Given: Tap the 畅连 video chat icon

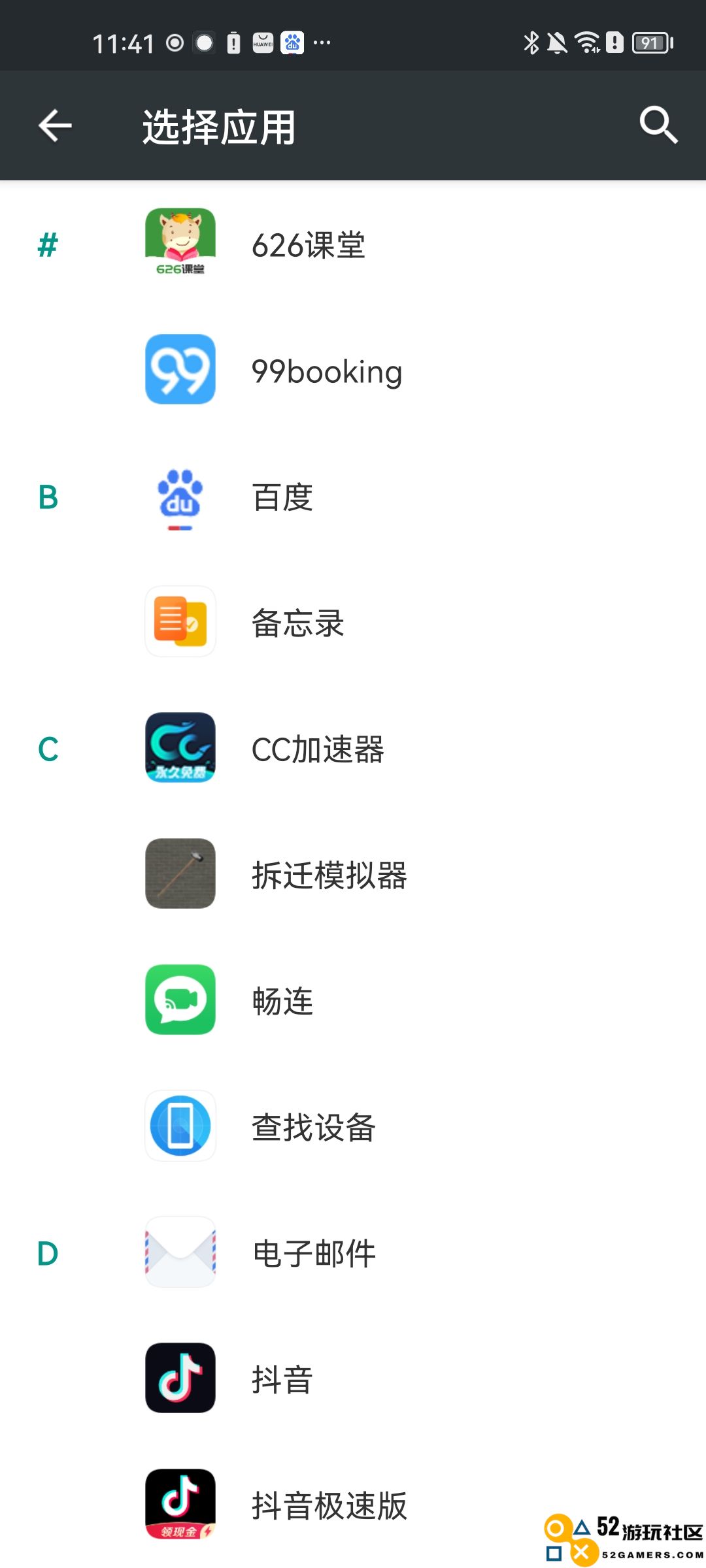Looking at the screenshot, I should point(180,1000).
